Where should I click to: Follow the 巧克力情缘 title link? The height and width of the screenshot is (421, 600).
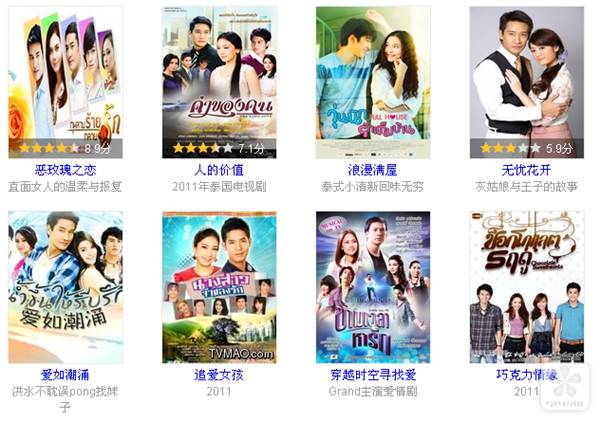(x=527, y=375)
